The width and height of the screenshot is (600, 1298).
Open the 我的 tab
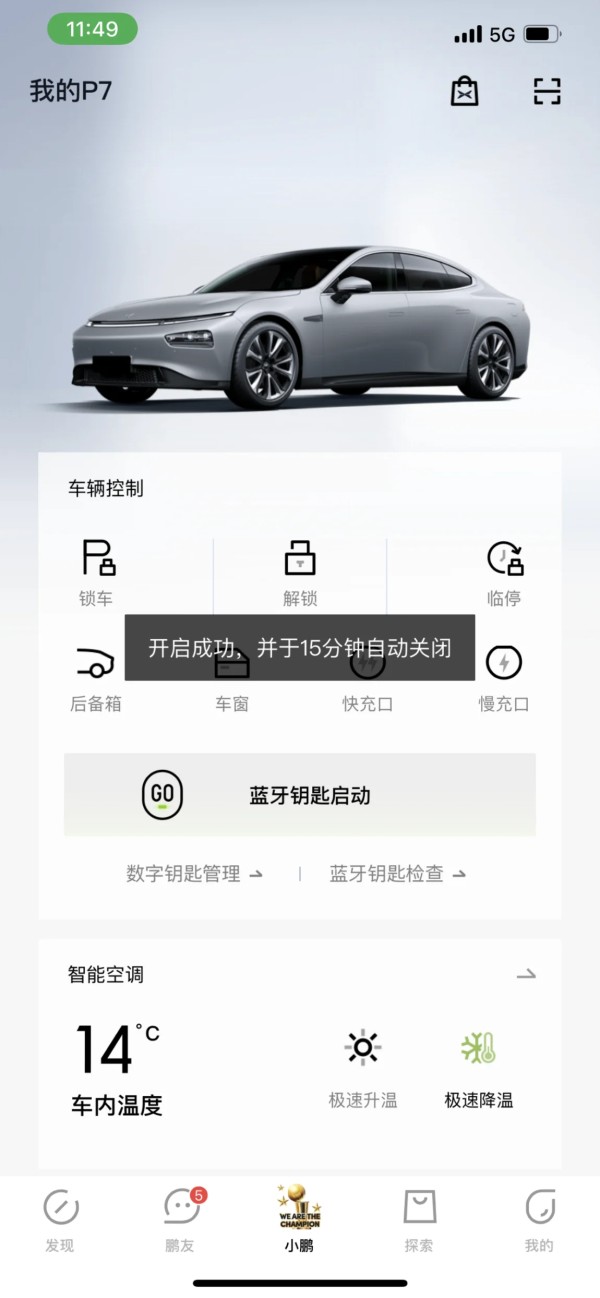click(x=539, y=1221)
